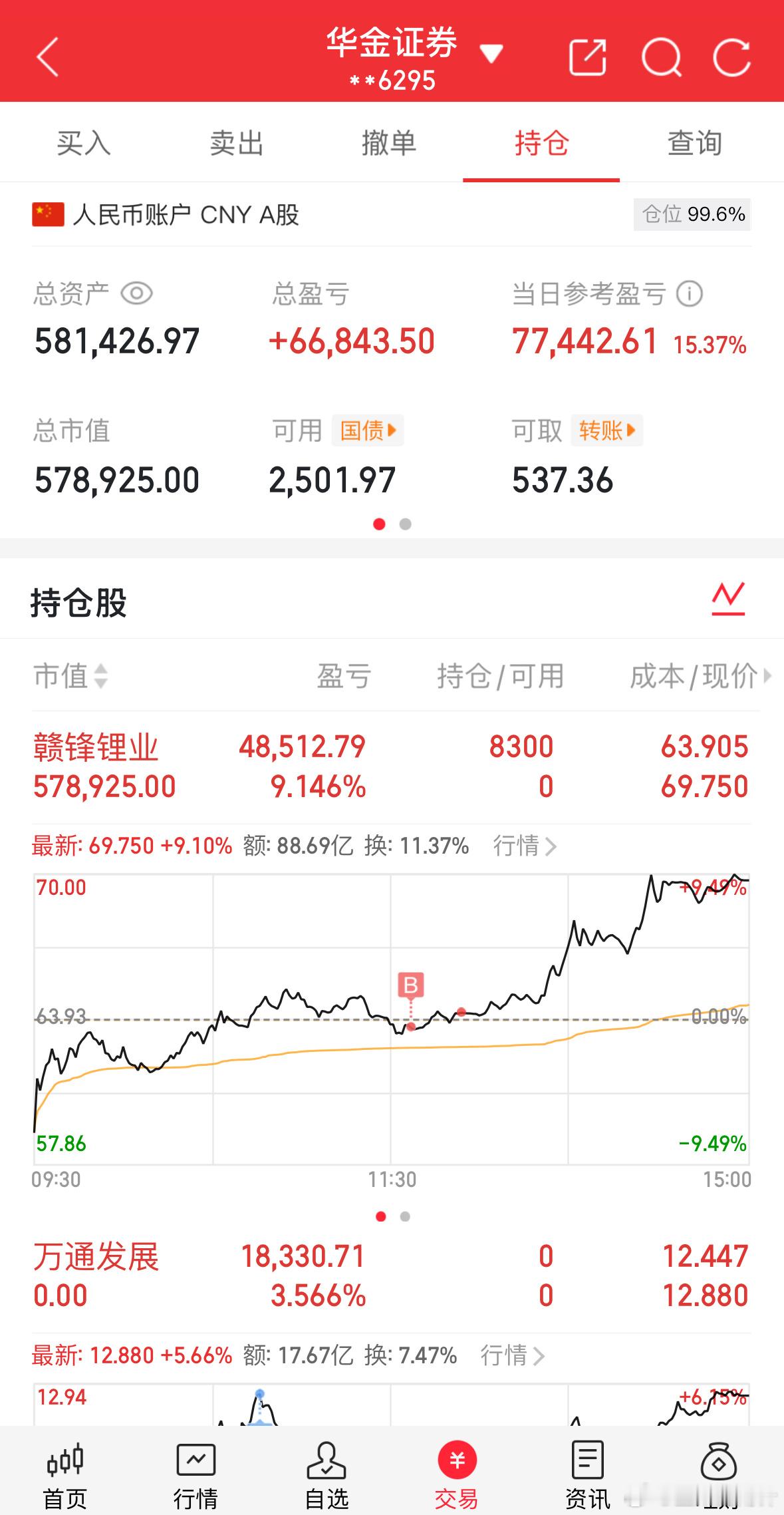Open the 撤单 tab
The width and height of the screenshot is (784, 1515).
(x=389, y=143)
